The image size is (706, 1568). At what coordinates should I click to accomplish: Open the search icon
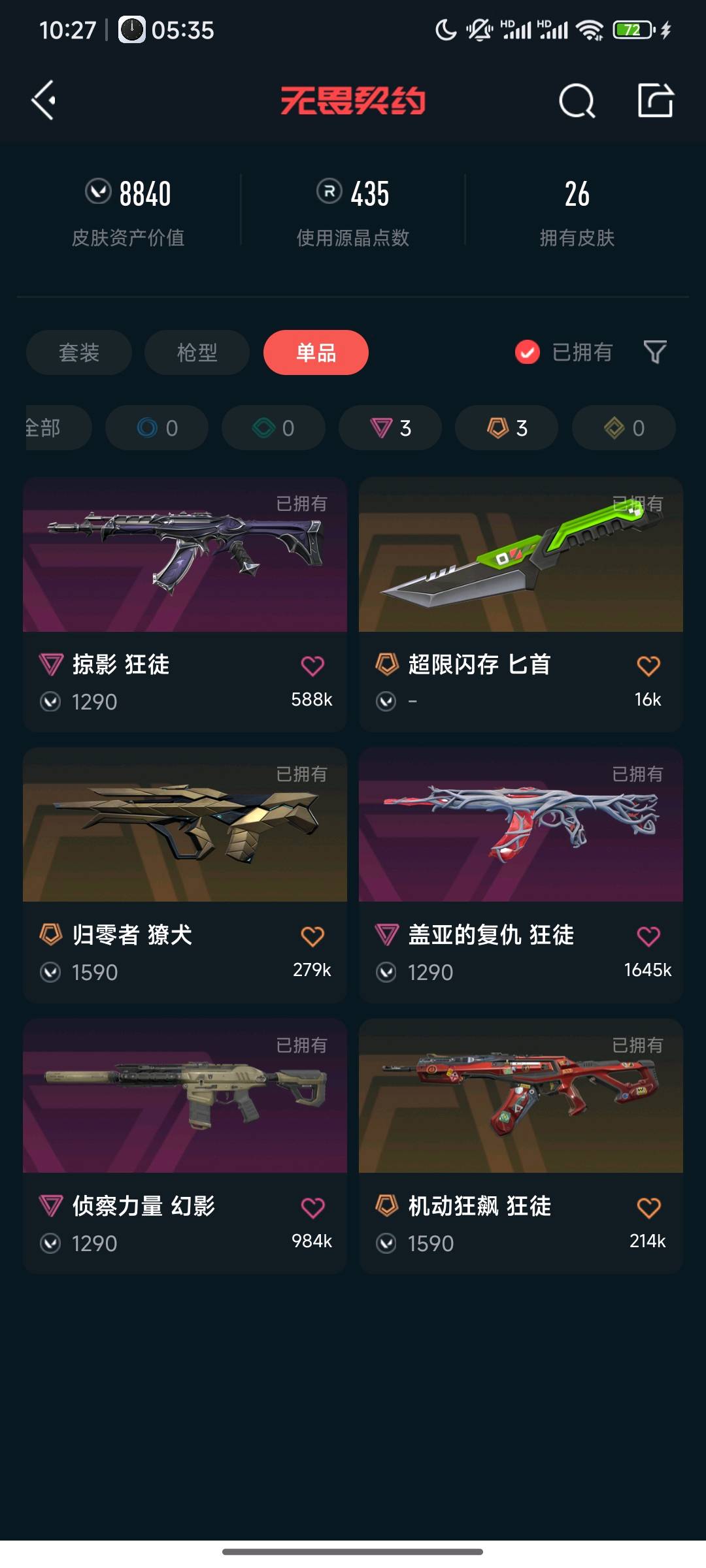tap(577, 101)
